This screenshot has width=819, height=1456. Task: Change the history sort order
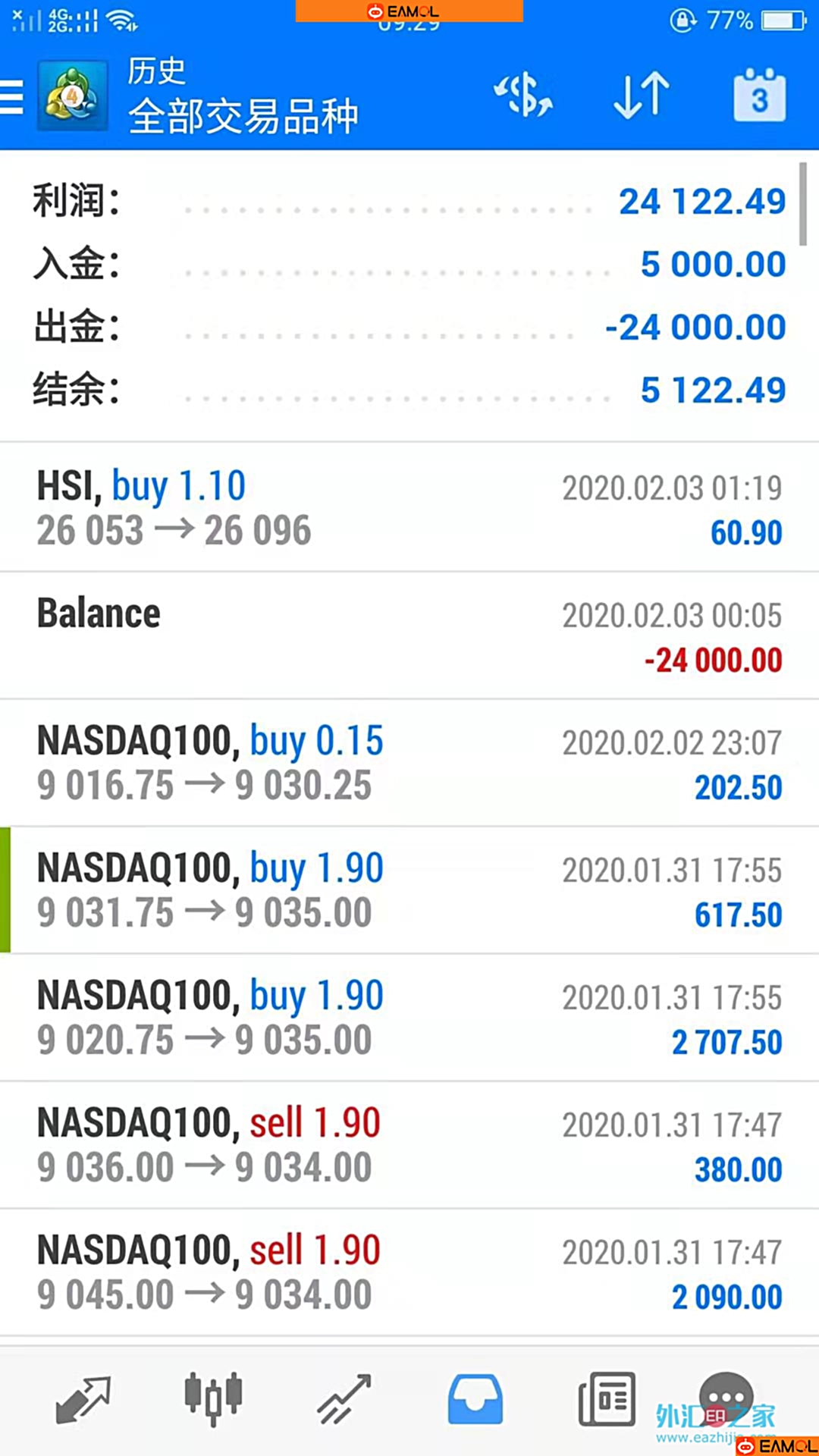coord(642,96)
